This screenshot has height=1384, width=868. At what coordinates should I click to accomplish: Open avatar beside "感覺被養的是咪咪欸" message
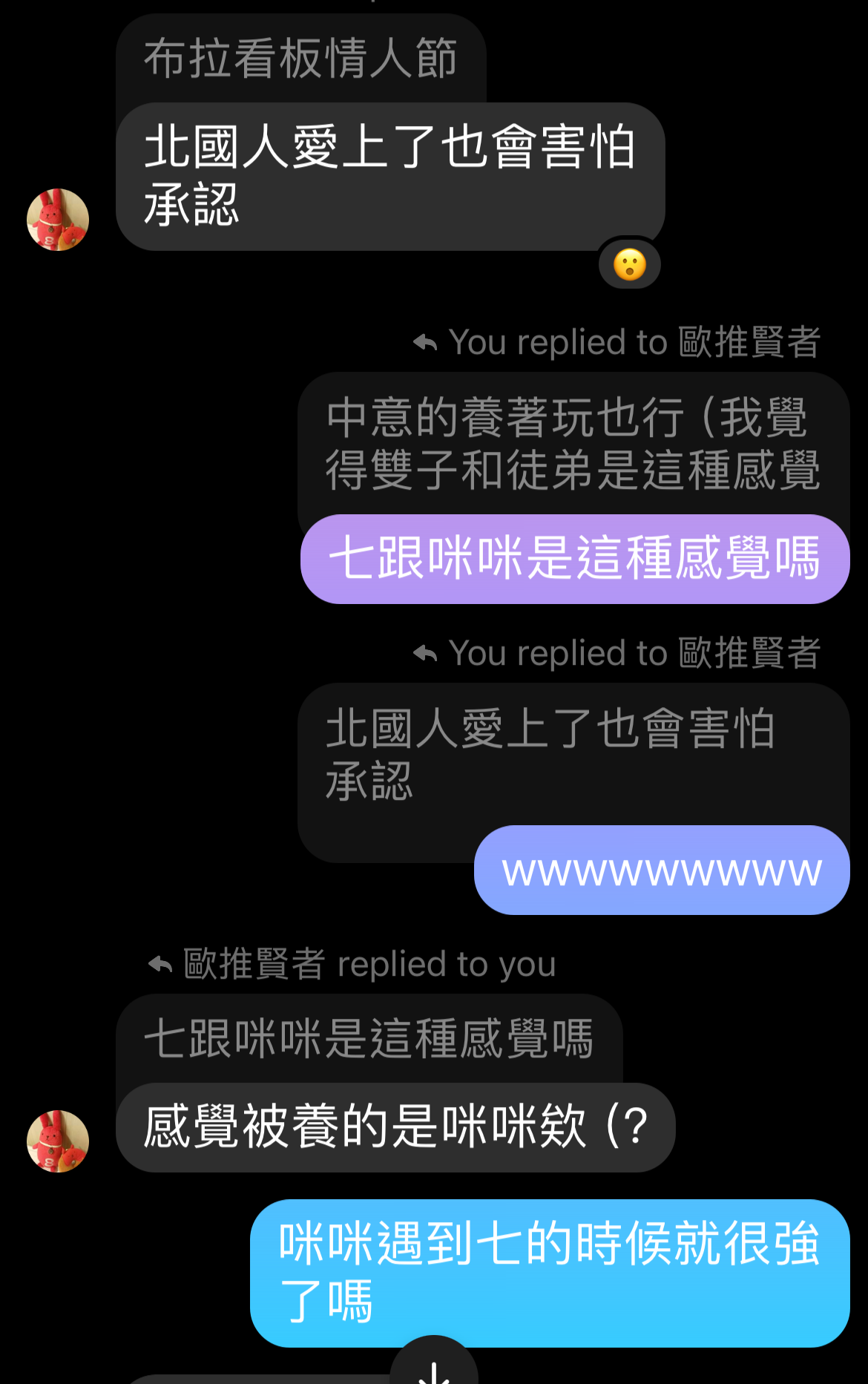pyautogui.click(x=58, y=1141)
